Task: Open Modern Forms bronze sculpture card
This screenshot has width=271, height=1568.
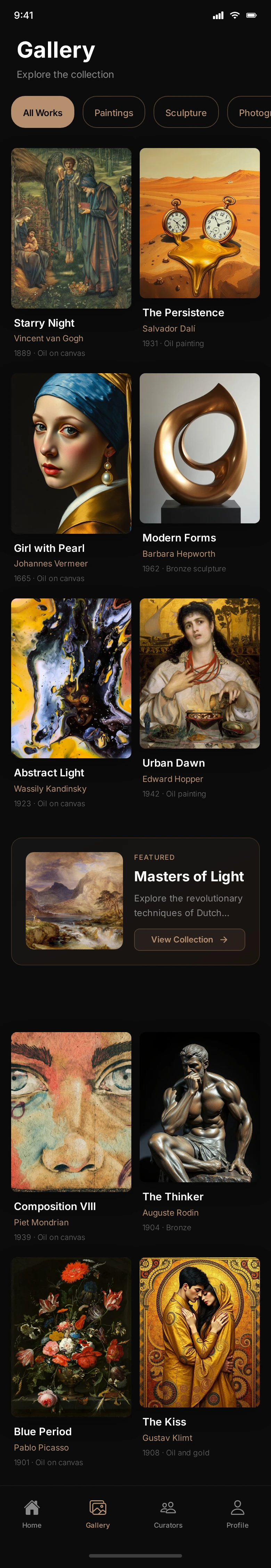Action: [x=199, y=449]
